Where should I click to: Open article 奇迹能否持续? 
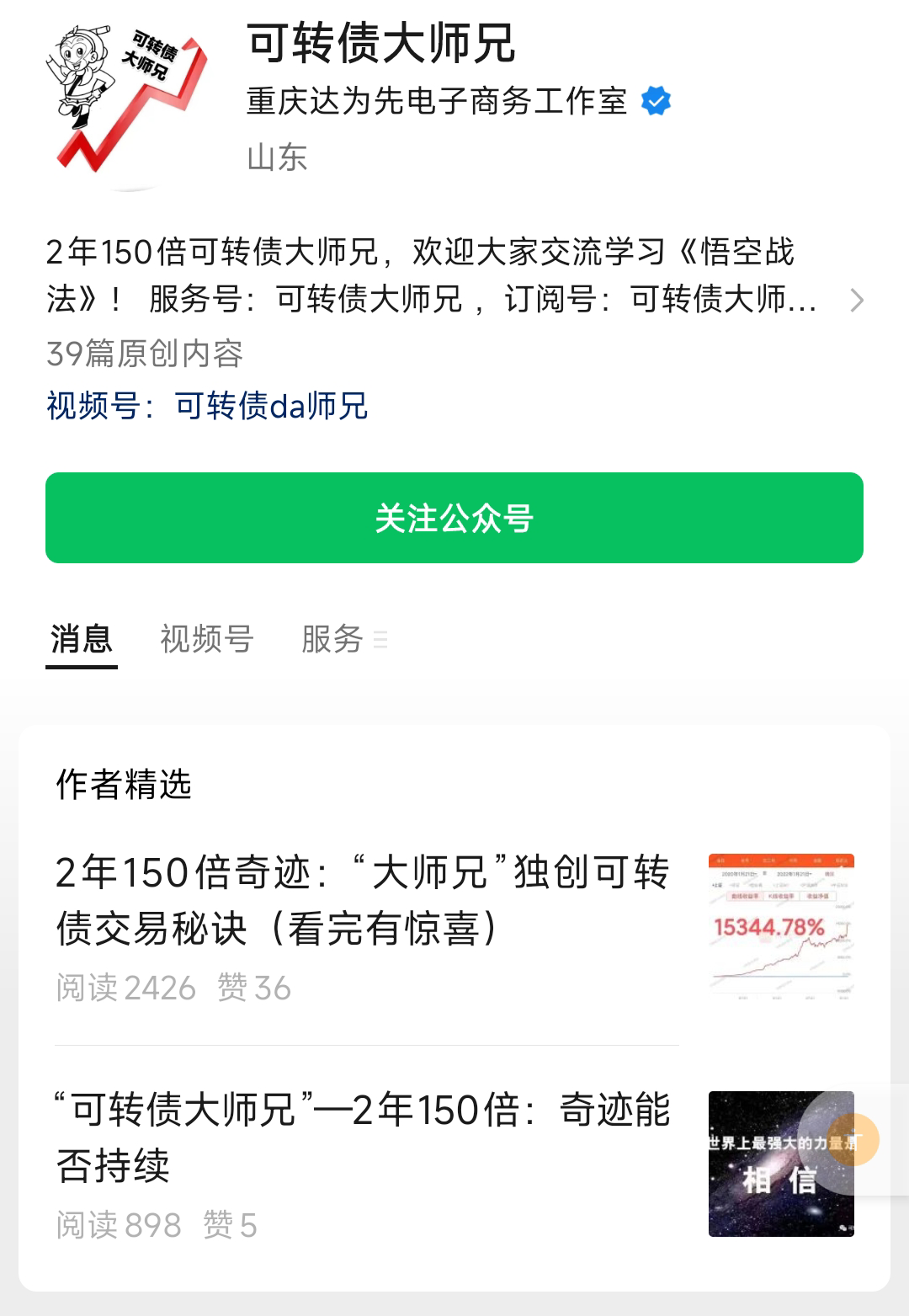(x=362, y=1138)
